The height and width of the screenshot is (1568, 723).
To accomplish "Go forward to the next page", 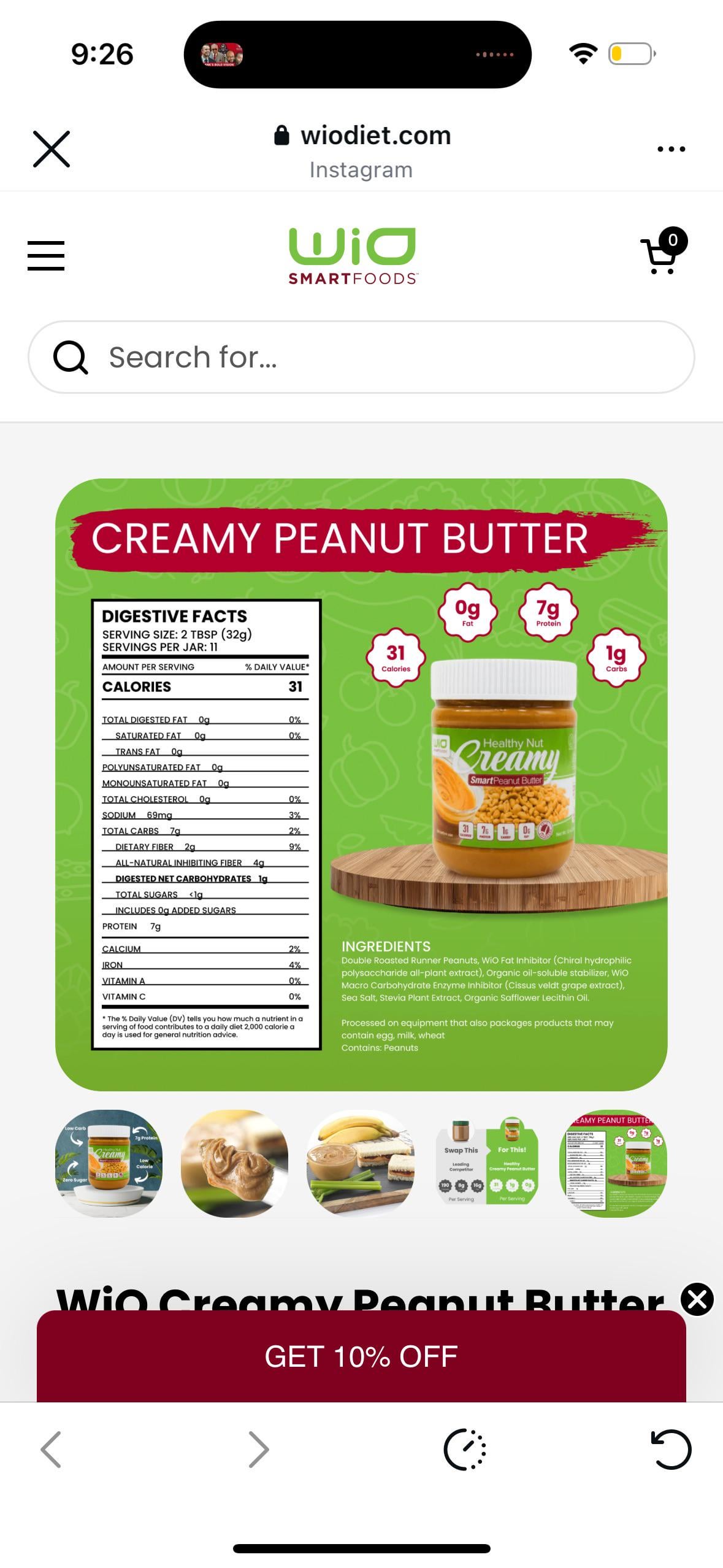I will 258,1450.
